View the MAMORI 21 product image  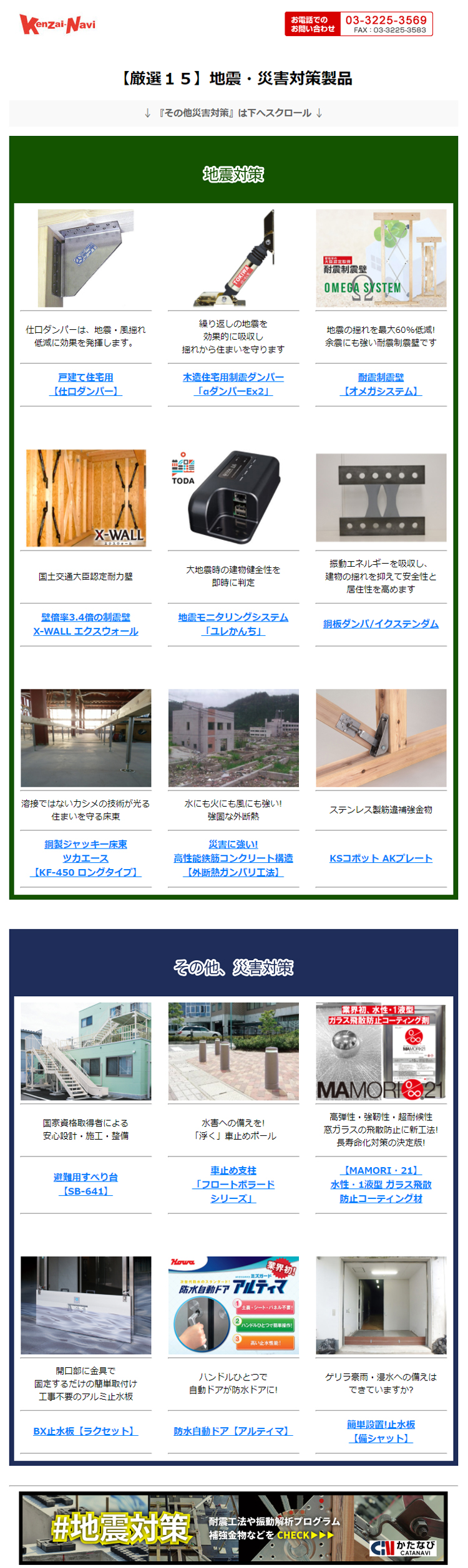[x=381, y=1051]
